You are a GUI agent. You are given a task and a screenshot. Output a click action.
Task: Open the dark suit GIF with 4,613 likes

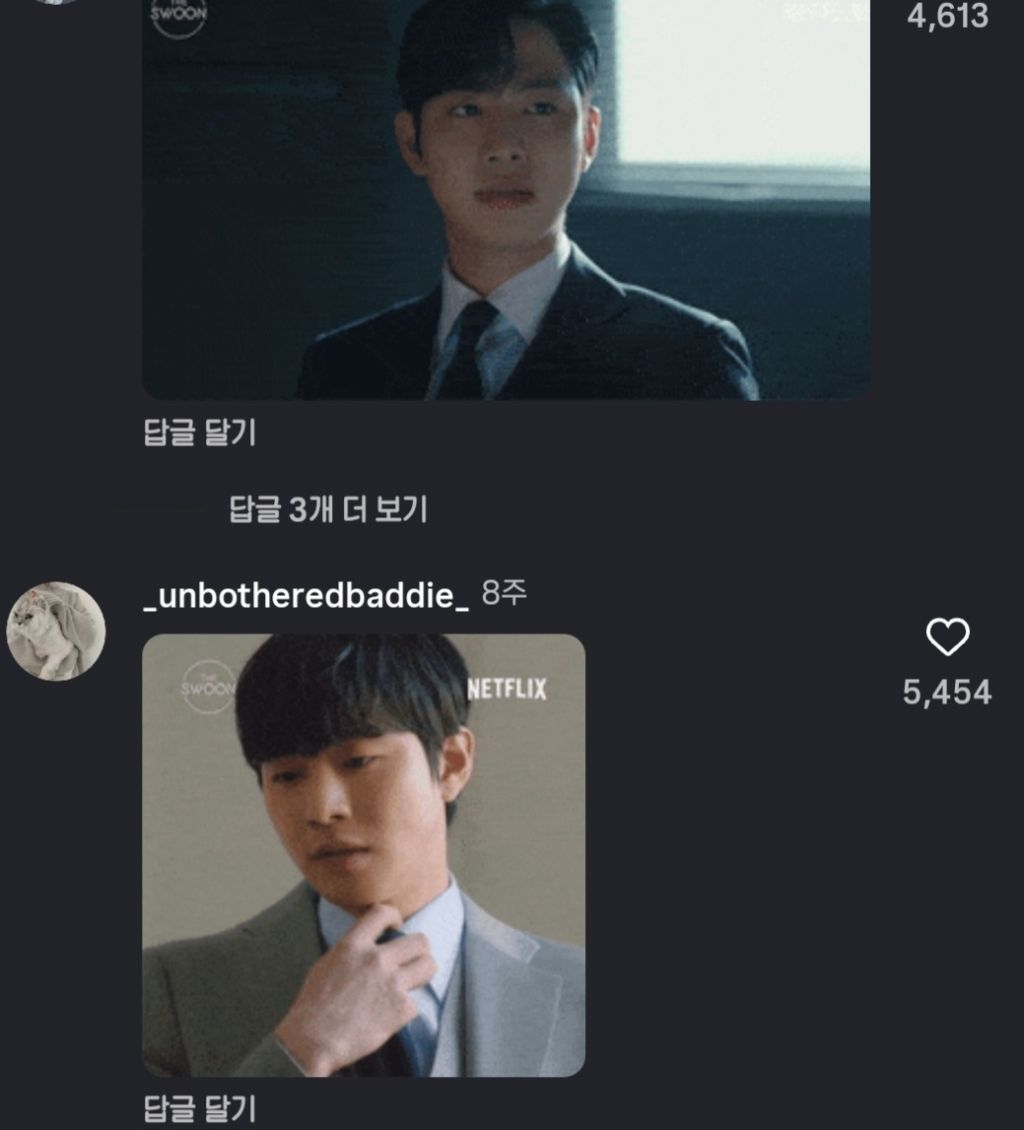tap(505, 200)
